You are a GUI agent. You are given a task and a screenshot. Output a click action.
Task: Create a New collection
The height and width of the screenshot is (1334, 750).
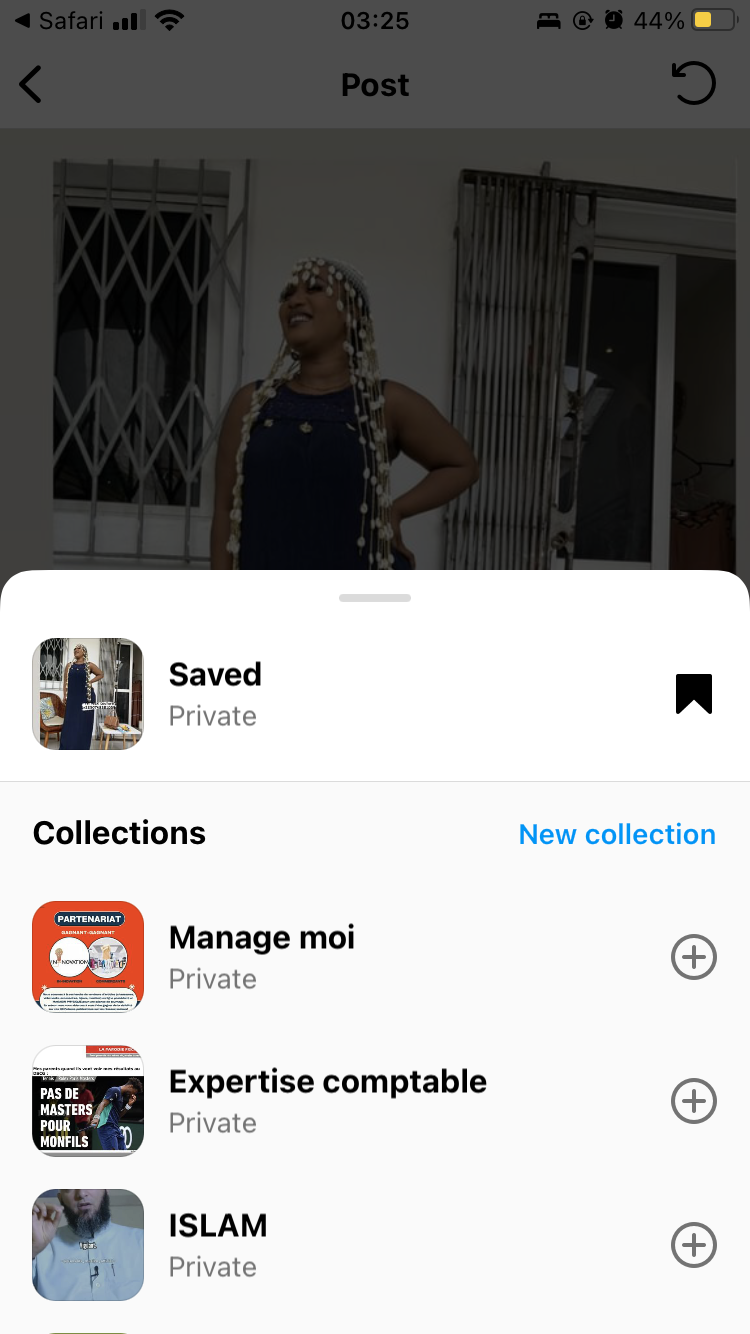[616, 834]
